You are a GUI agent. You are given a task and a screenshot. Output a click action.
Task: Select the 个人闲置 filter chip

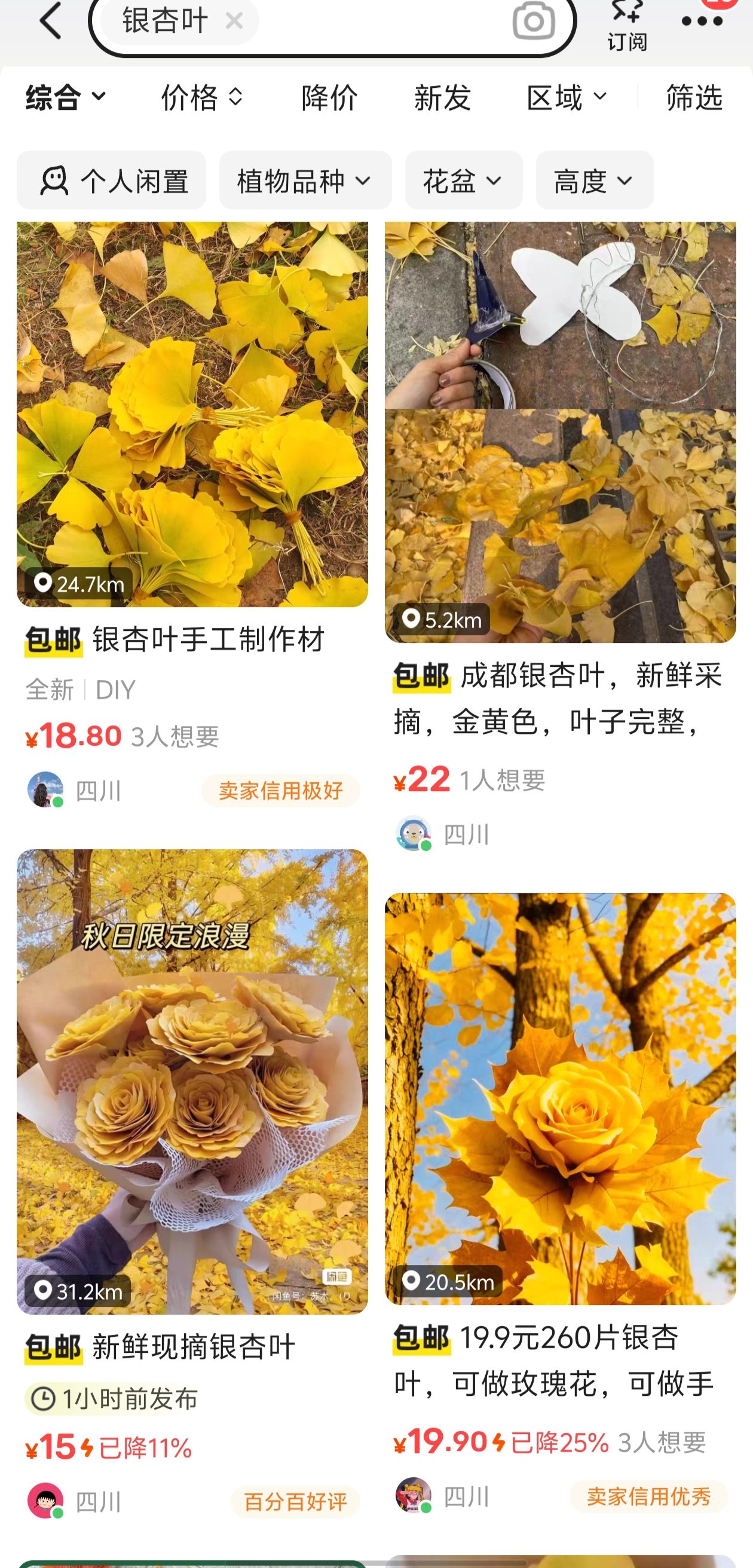111,181
